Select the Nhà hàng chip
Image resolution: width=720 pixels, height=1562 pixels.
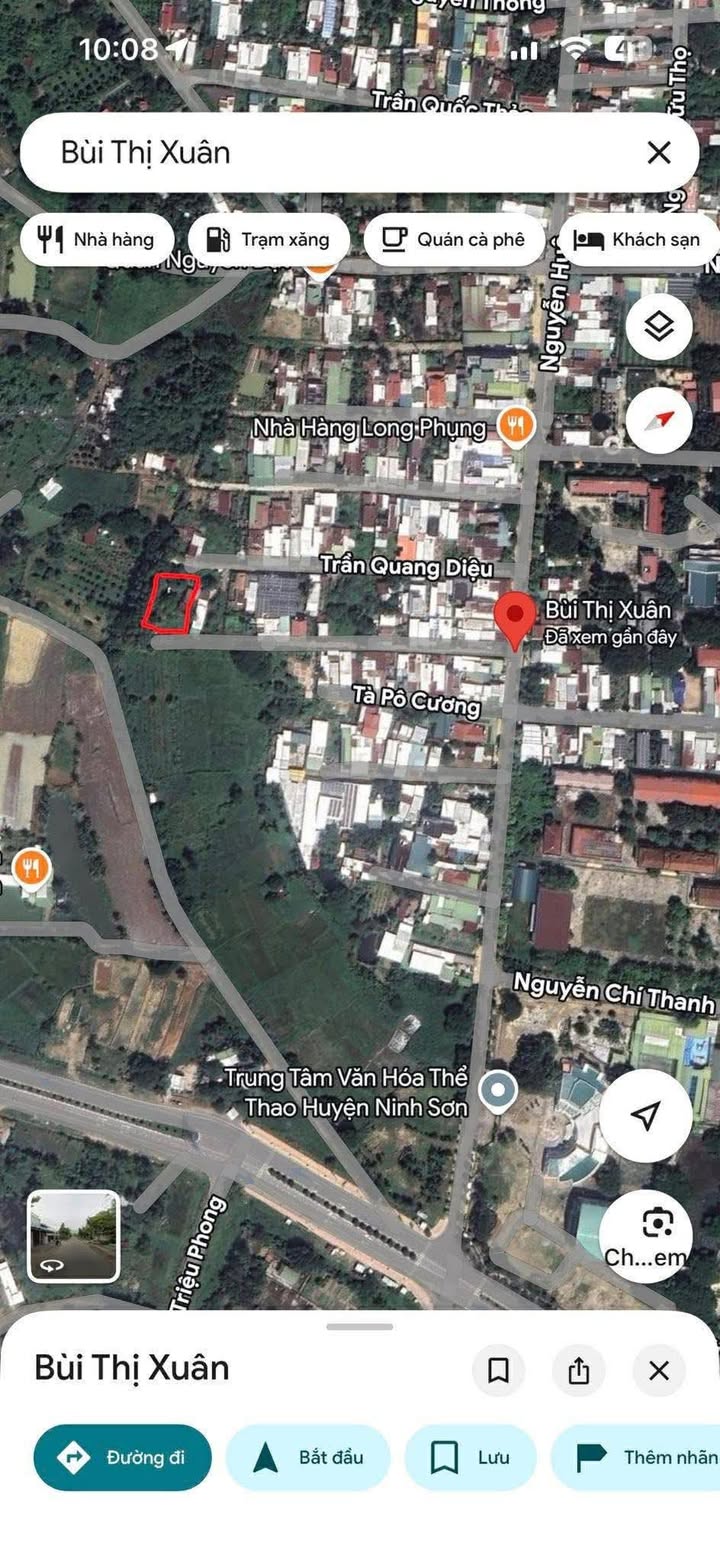97,239
